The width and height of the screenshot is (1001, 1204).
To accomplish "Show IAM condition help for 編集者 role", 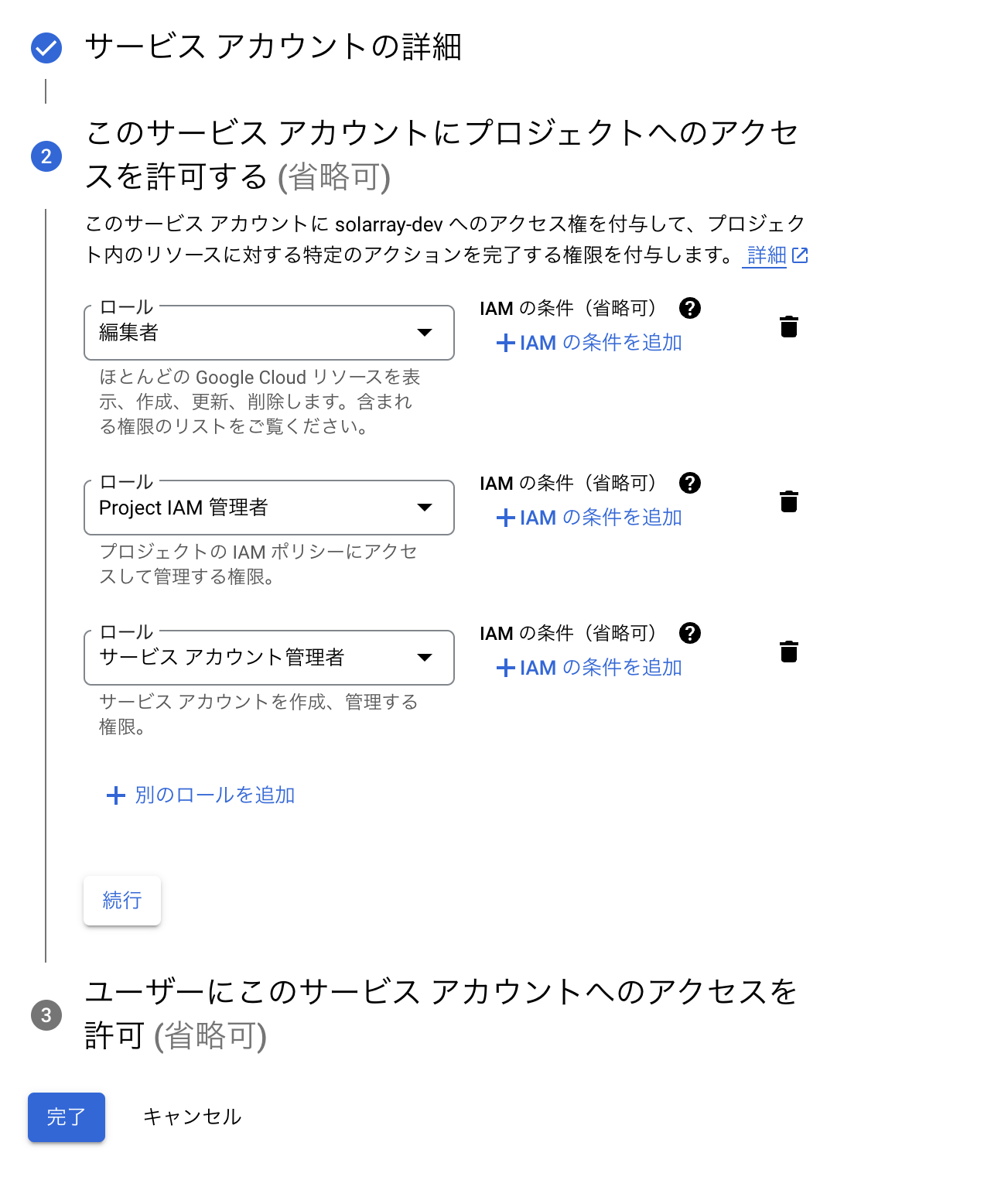I will (689, 308).
